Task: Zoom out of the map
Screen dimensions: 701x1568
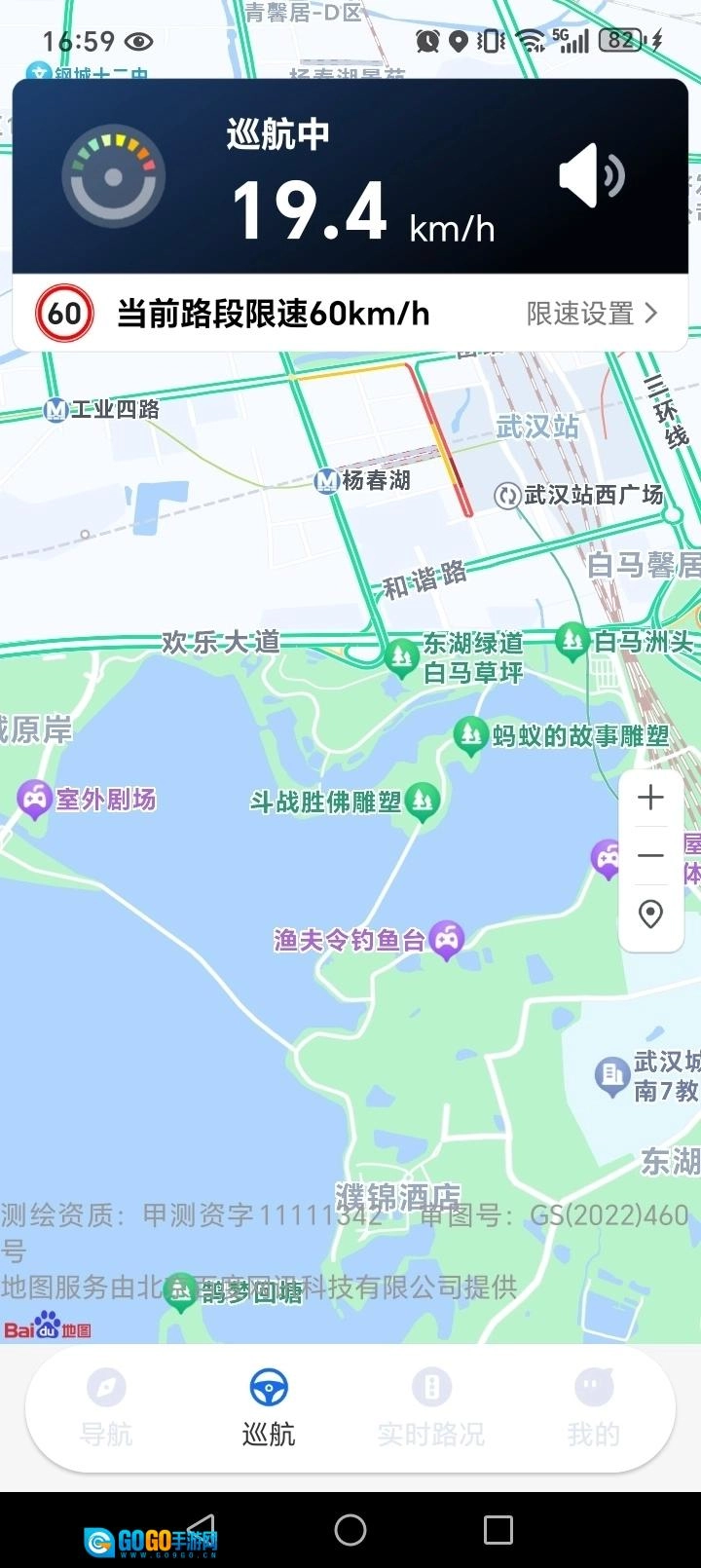Action: click(x=650, y=855)
